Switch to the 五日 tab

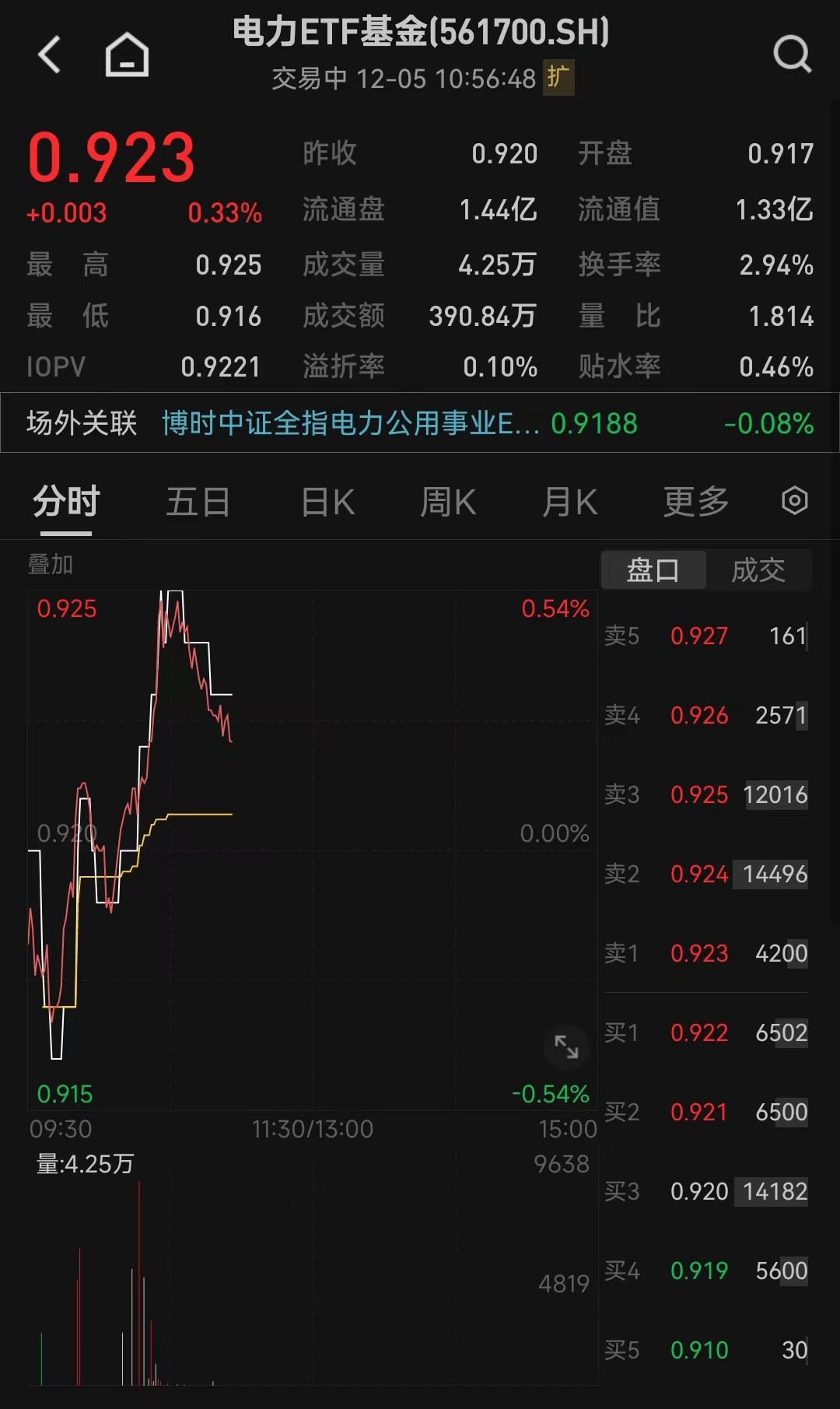197,501
